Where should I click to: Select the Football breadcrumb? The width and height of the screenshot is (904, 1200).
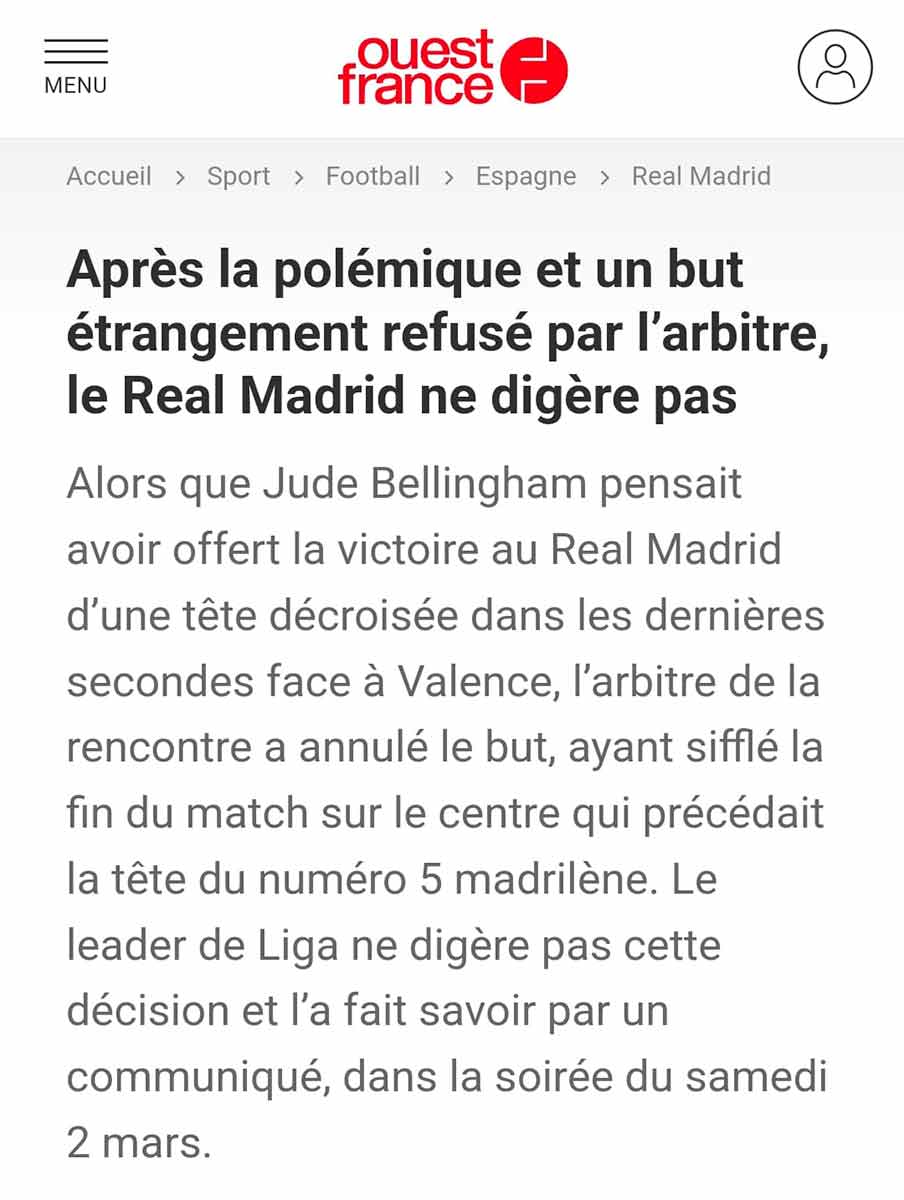[x=372, y=177]
